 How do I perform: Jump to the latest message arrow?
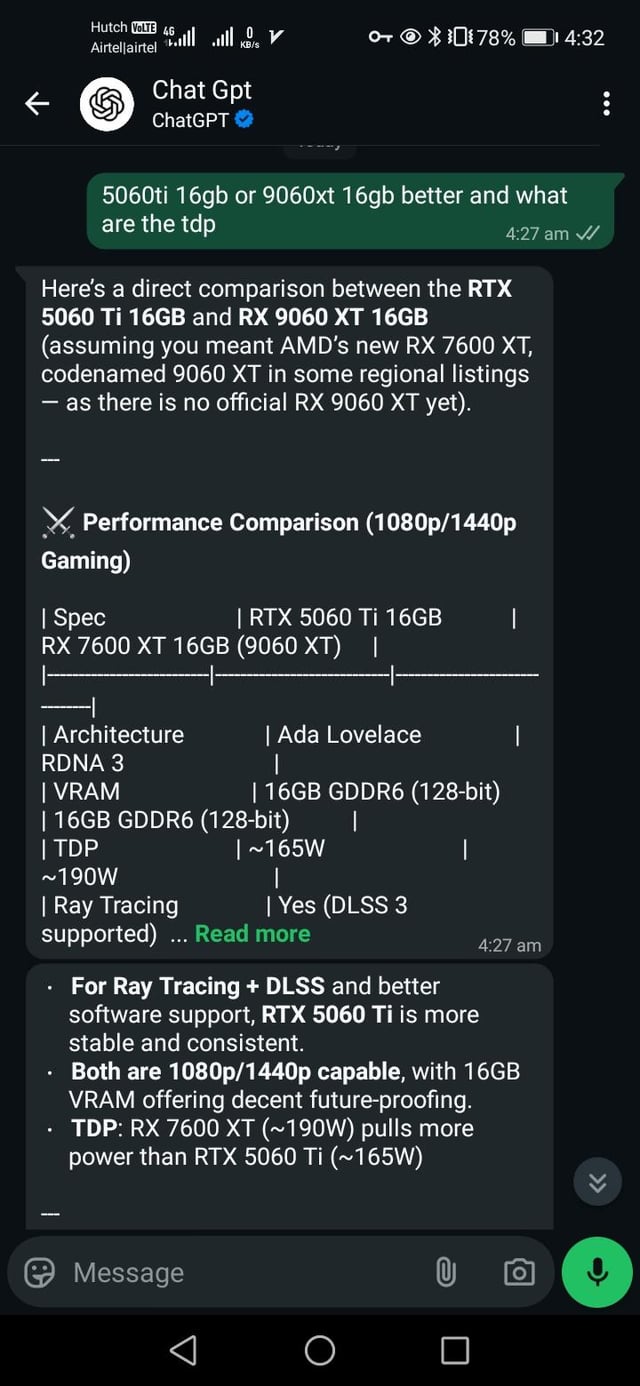597,1183
